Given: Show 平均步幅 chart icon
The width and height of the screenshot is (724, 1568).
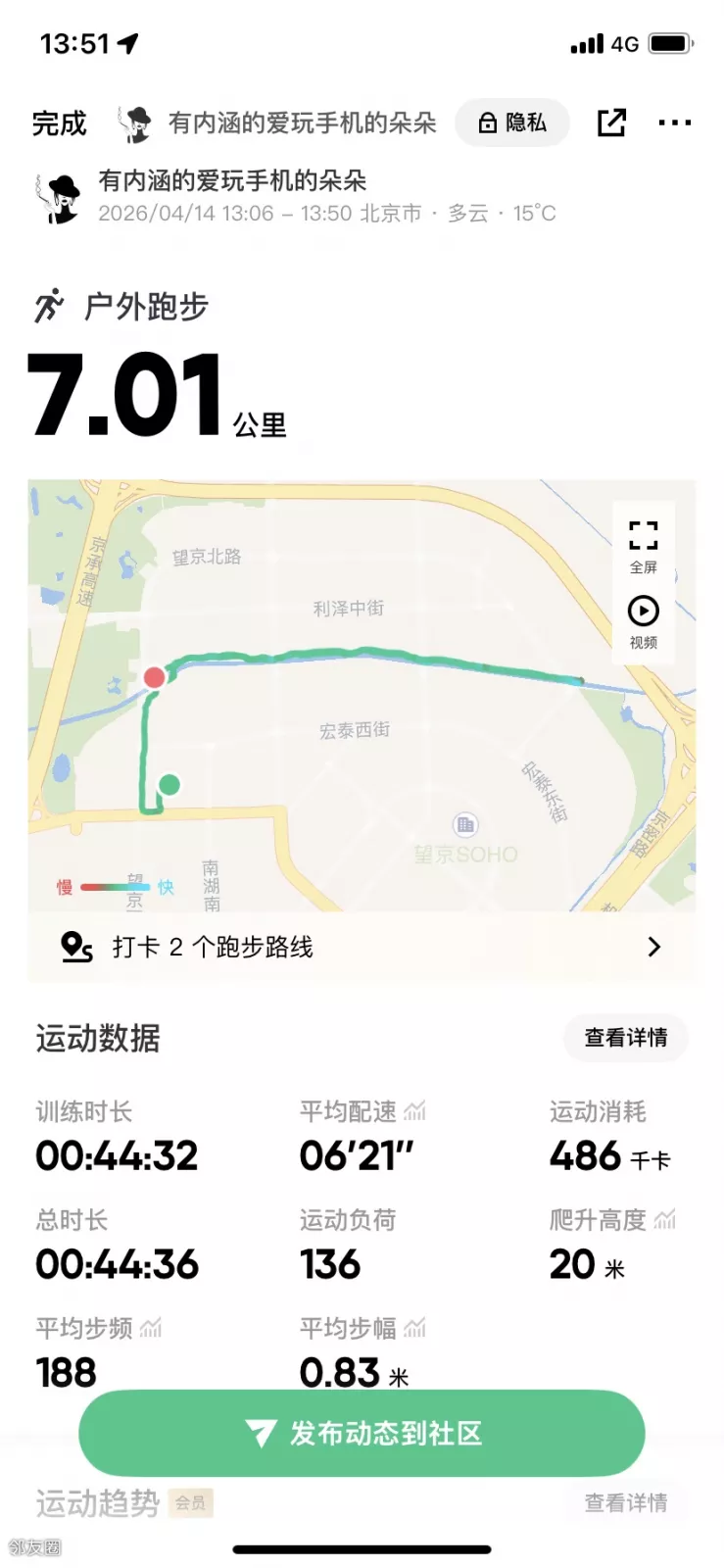Looking at the screenshot, I should [x=415, y=1329].
